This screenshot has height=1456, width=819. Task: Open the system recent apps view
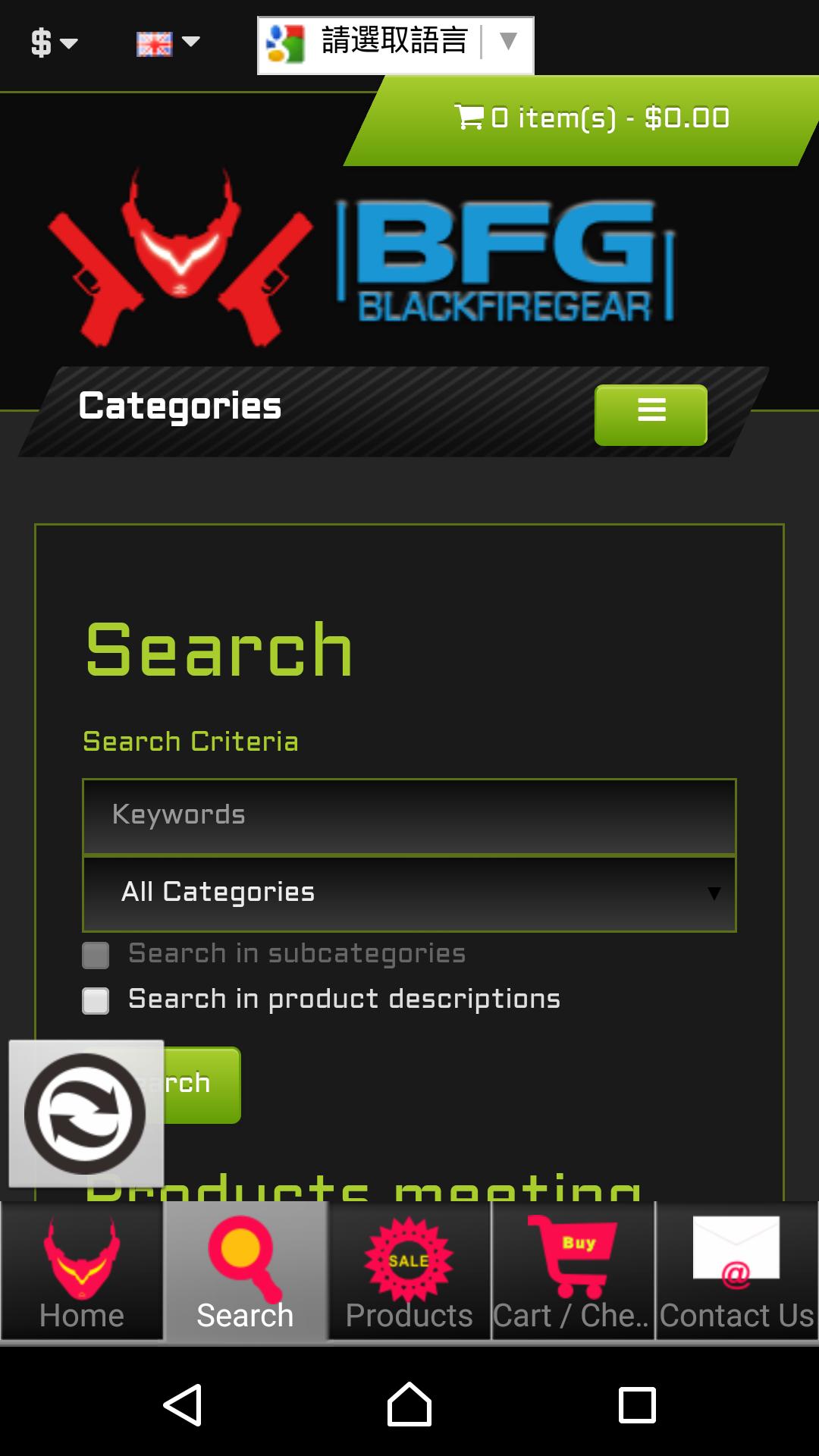[x=637, y=1404]
